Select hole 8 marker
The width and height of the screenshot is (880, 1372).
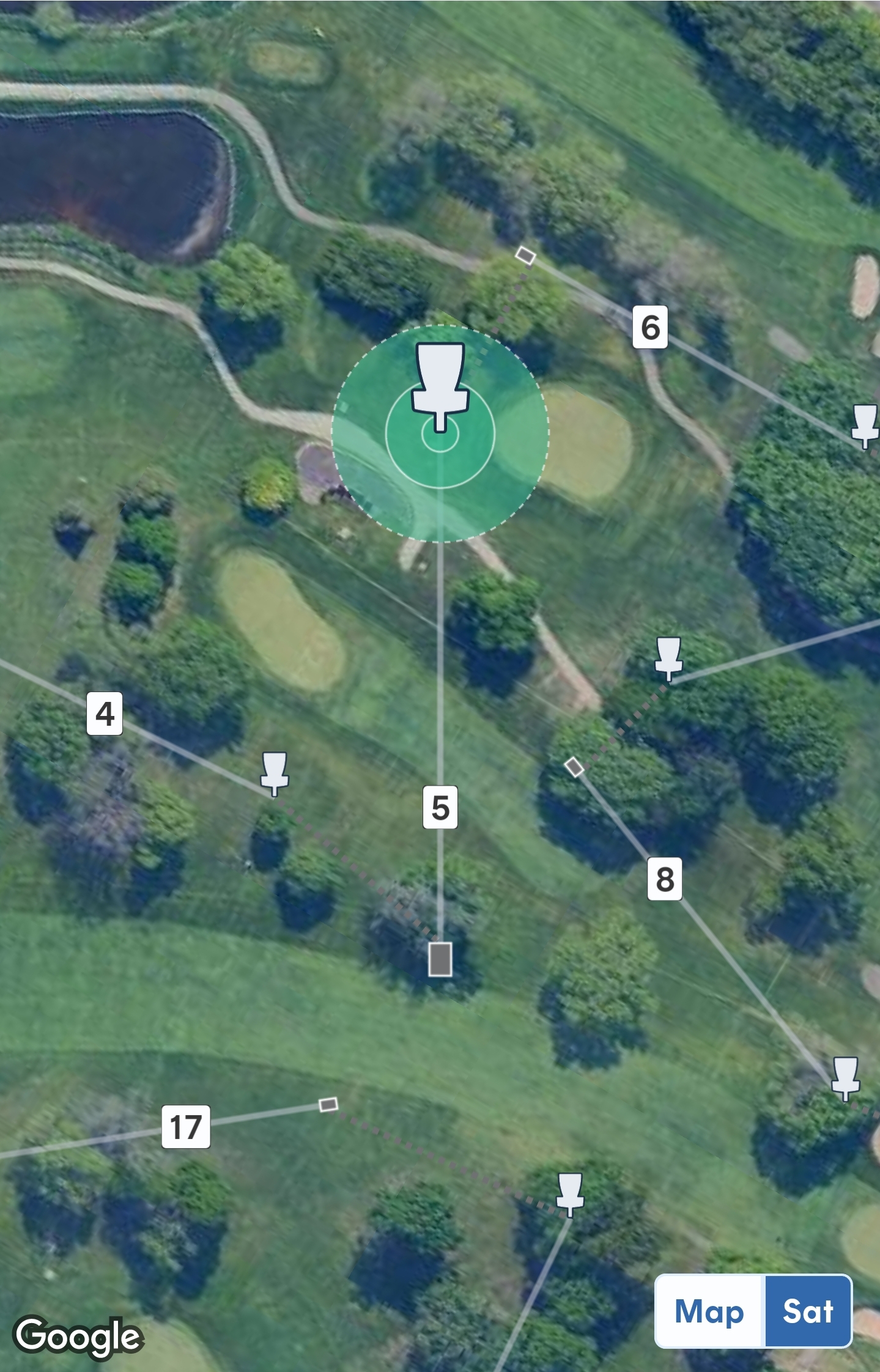pos(665,879)
